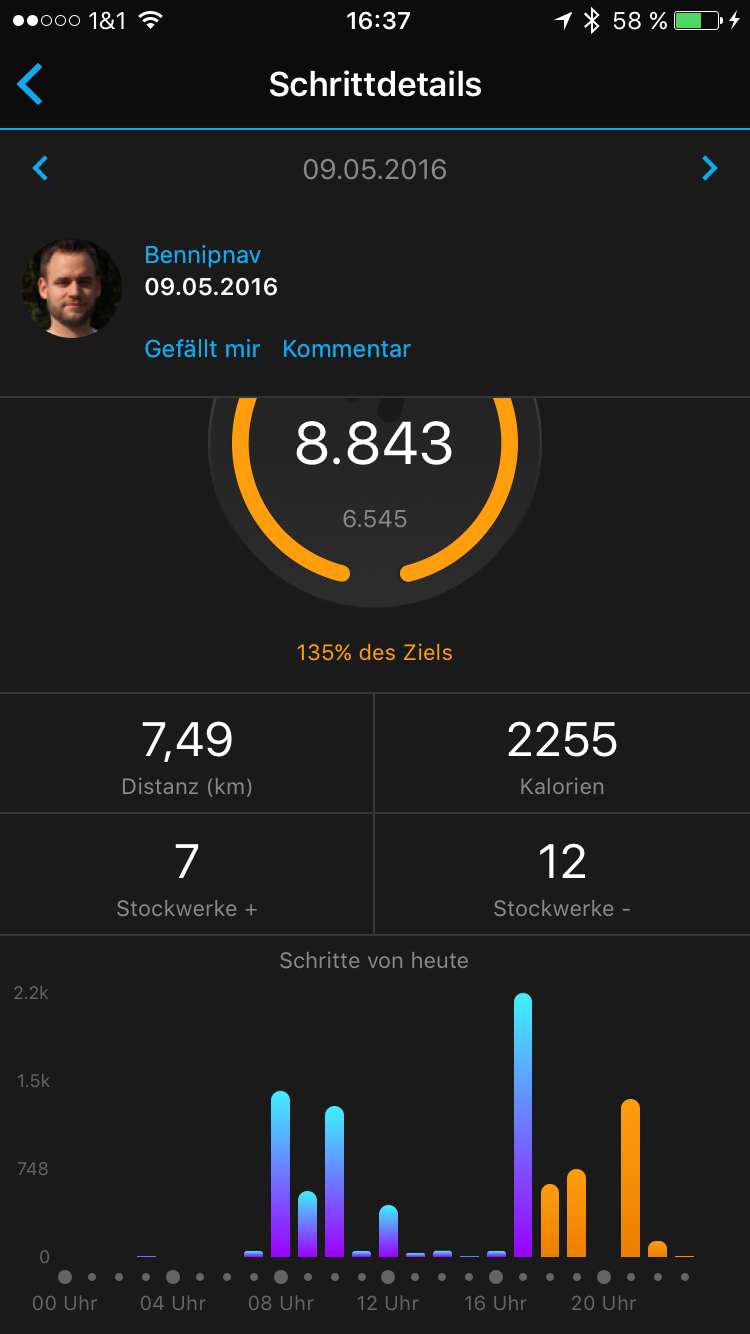The width and height of the screenshot is (750, 1334).
Task: Open Bennipnav's profile picture
Action: point(72,288)
